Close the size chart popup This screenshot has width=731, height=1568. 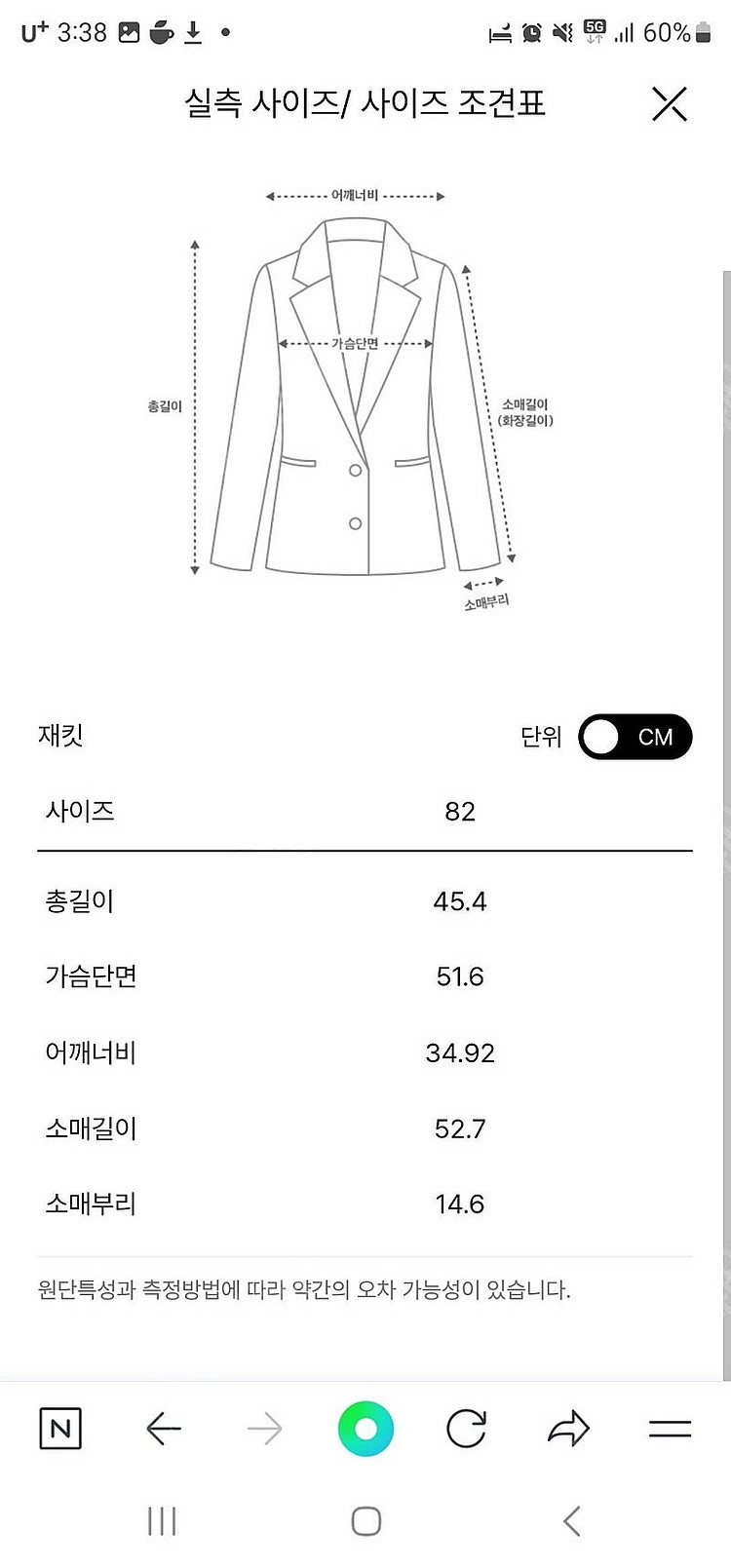tap(670, 104)
